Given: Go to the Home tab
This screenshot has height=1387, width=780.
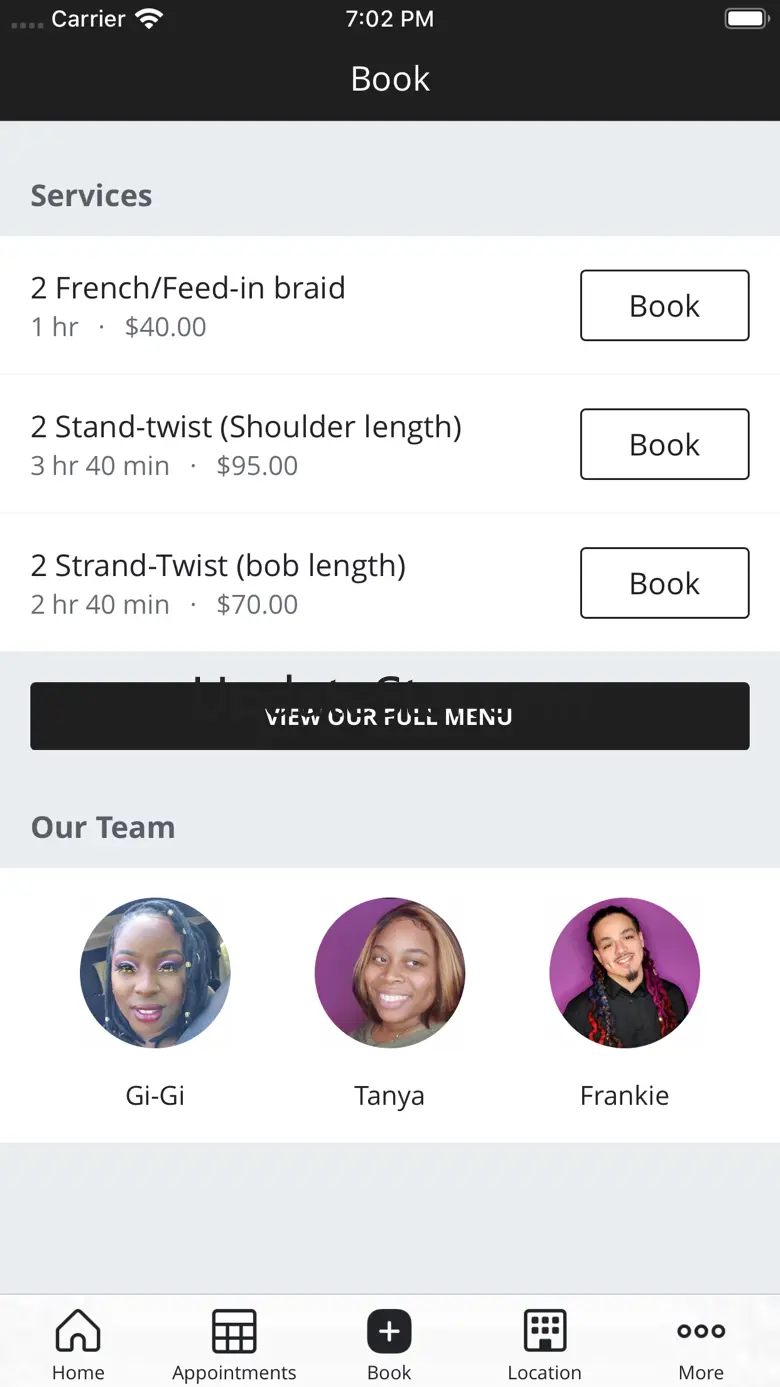Looking at the screenshot, I should [78, 1344].
